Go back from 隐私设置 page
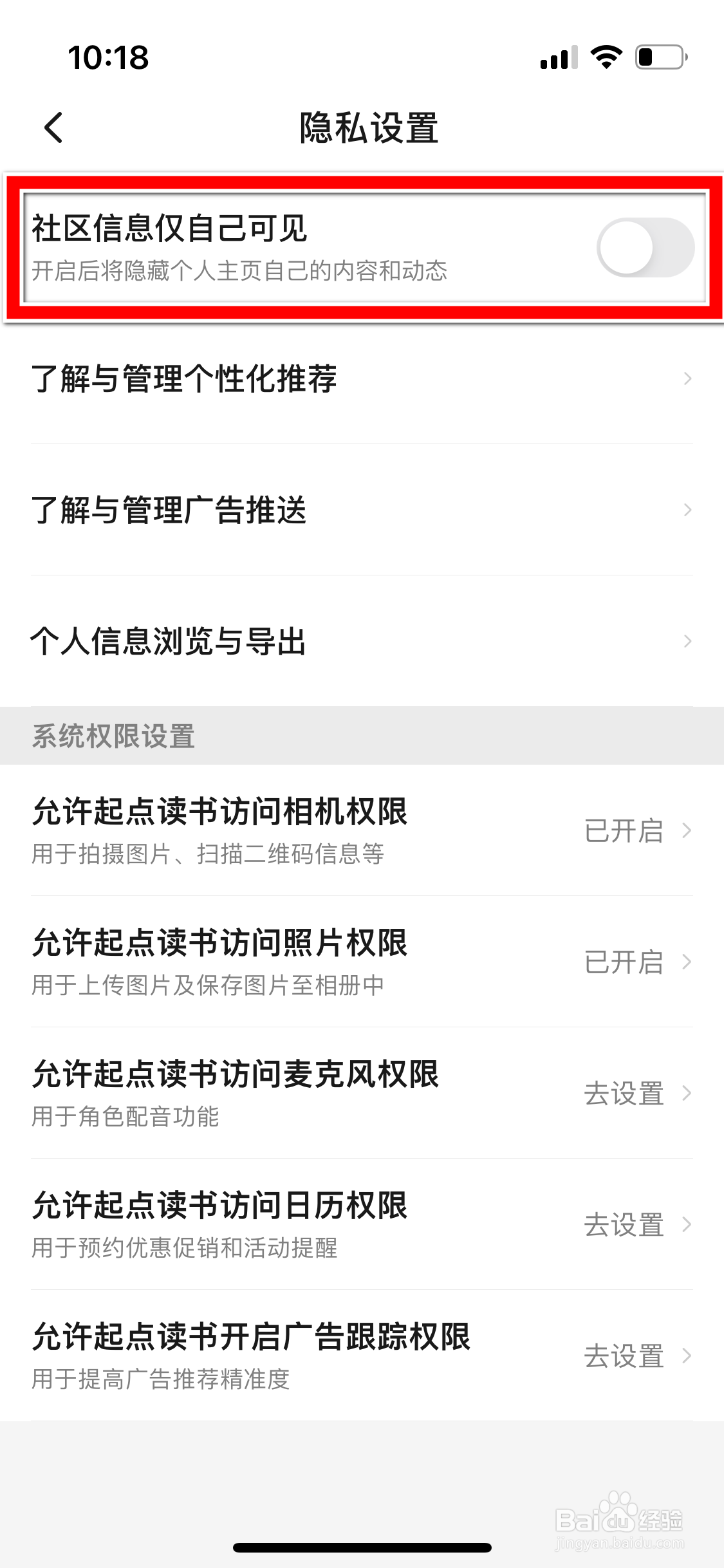This screenshot has height=1568, width=724. tap(54, 127)
